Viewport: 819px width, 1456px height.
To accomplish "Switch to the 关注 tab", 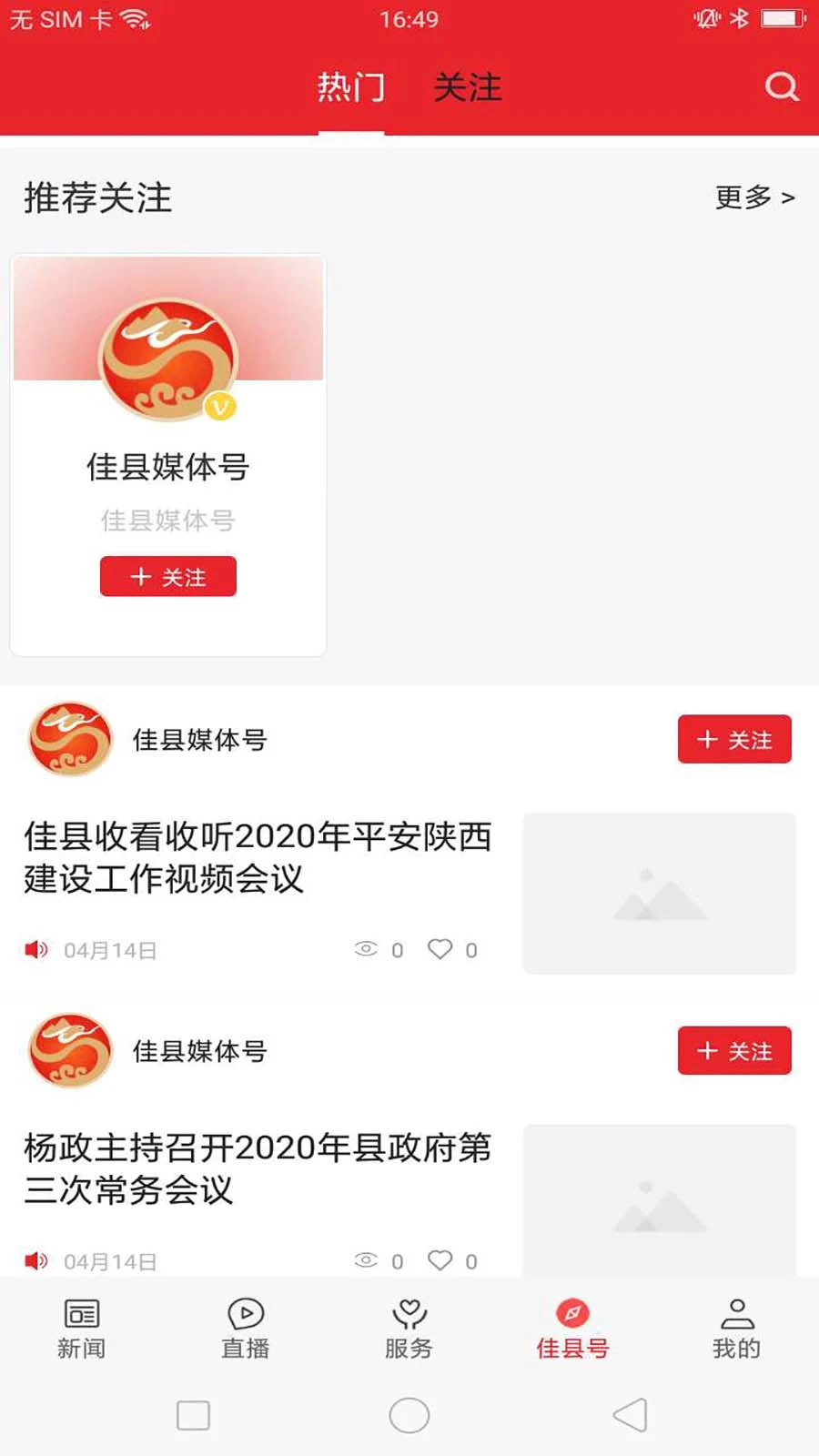I will pyautogui.click(x=467, y=87).
